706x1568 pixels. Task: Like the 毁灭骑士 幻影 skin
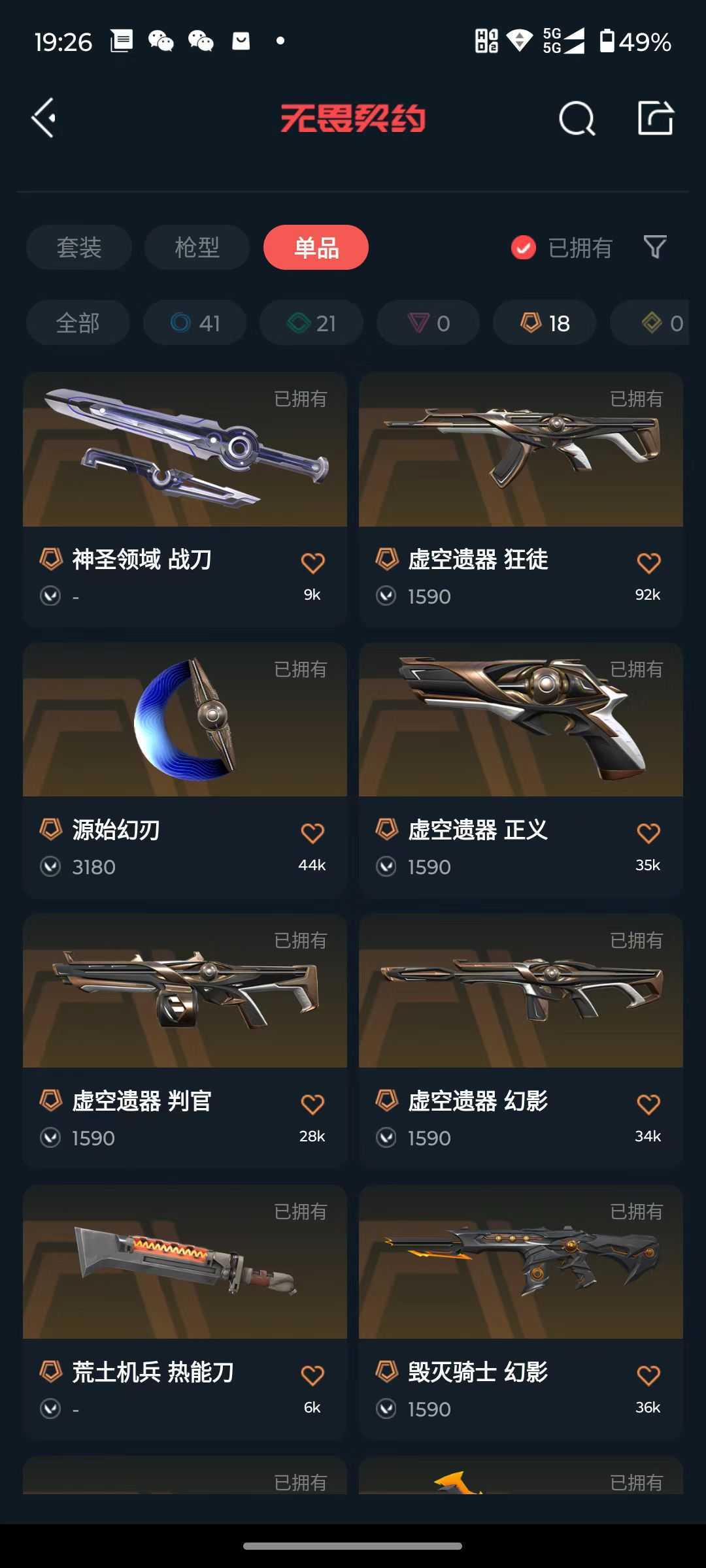click(648, 1375)
